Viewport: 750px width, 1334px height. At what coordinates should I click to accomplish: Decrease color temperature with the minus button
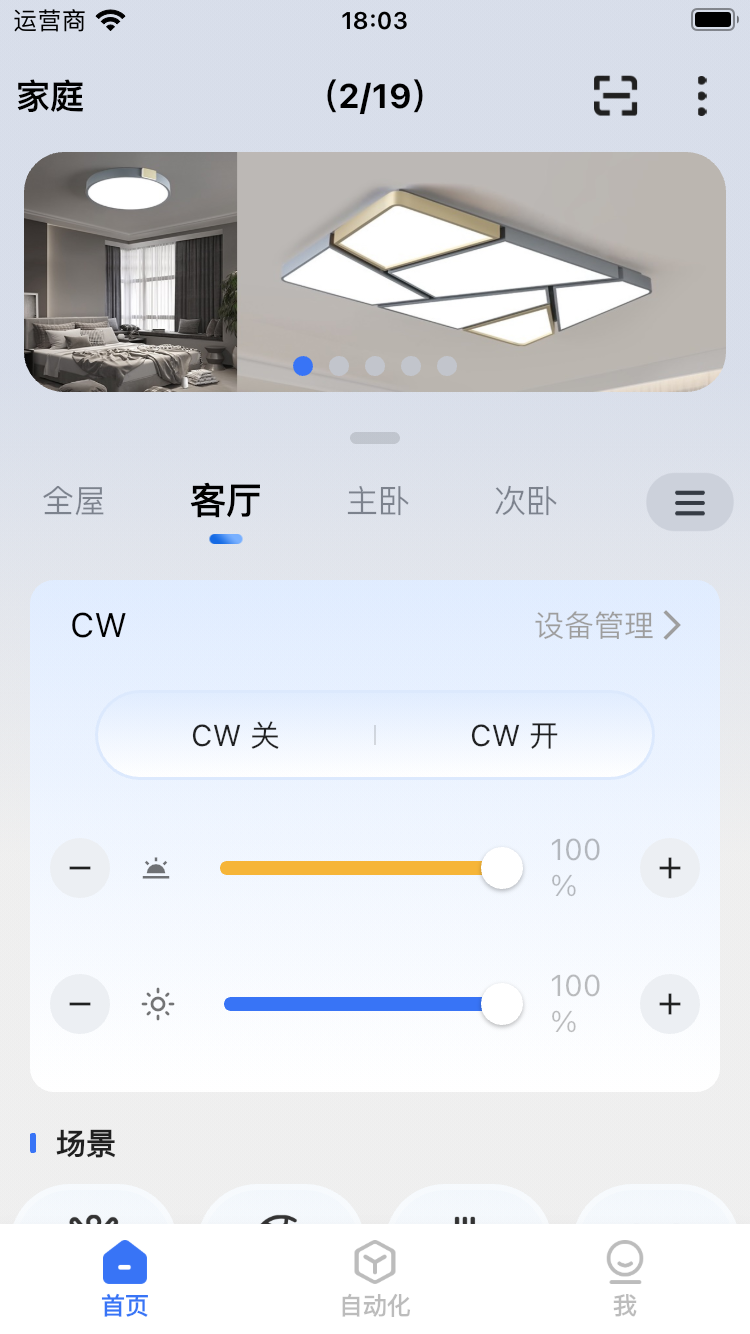tap(80, 868)
